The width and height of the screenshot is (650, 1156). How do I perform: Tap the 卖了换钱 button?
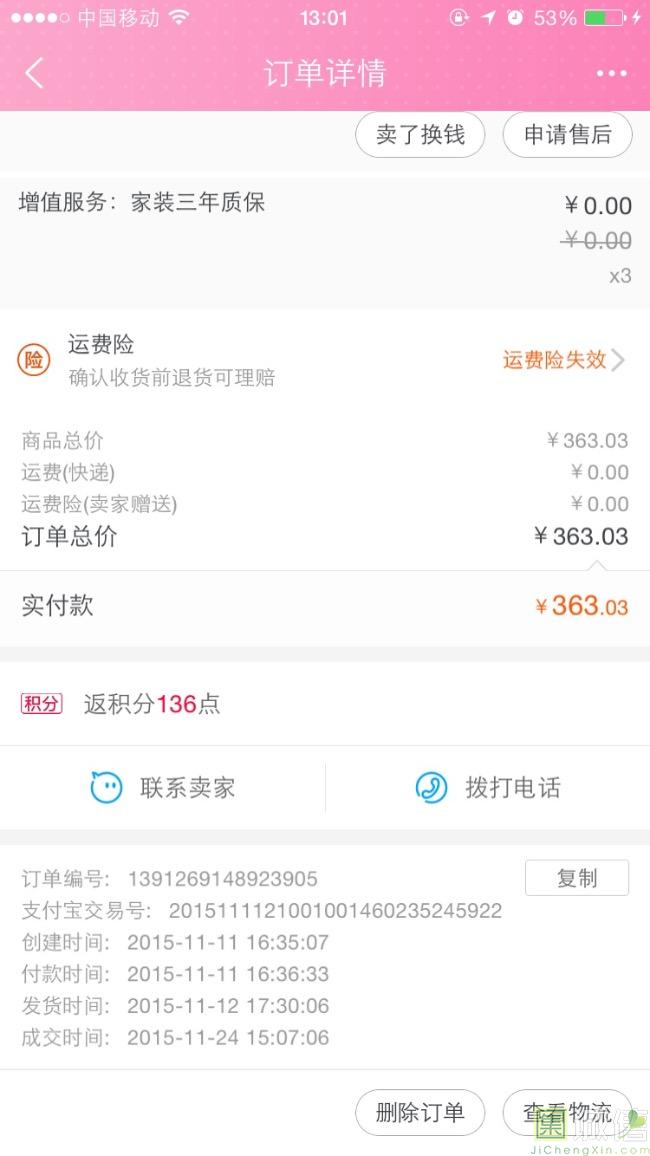420,135
